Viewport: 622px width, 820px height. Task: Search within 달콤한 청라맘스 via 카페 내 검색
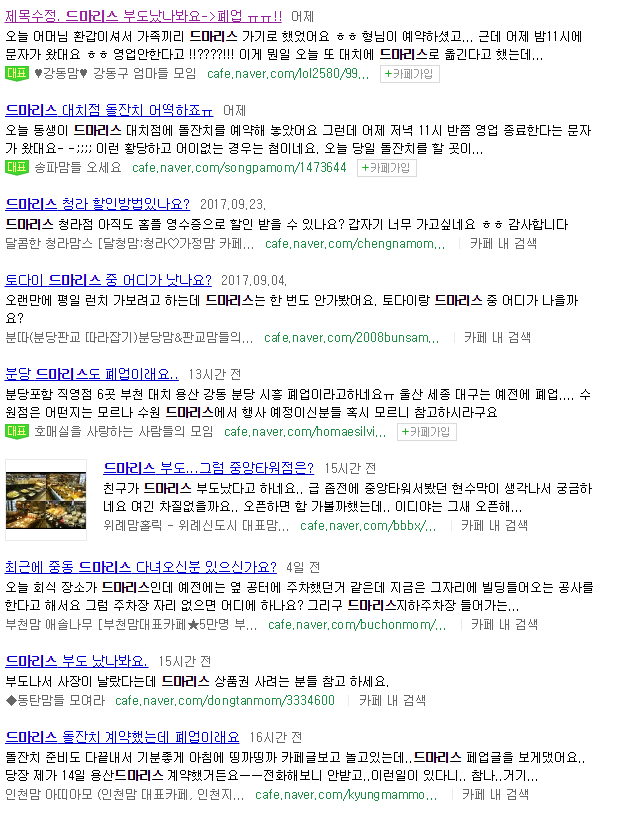pos(503,243)
